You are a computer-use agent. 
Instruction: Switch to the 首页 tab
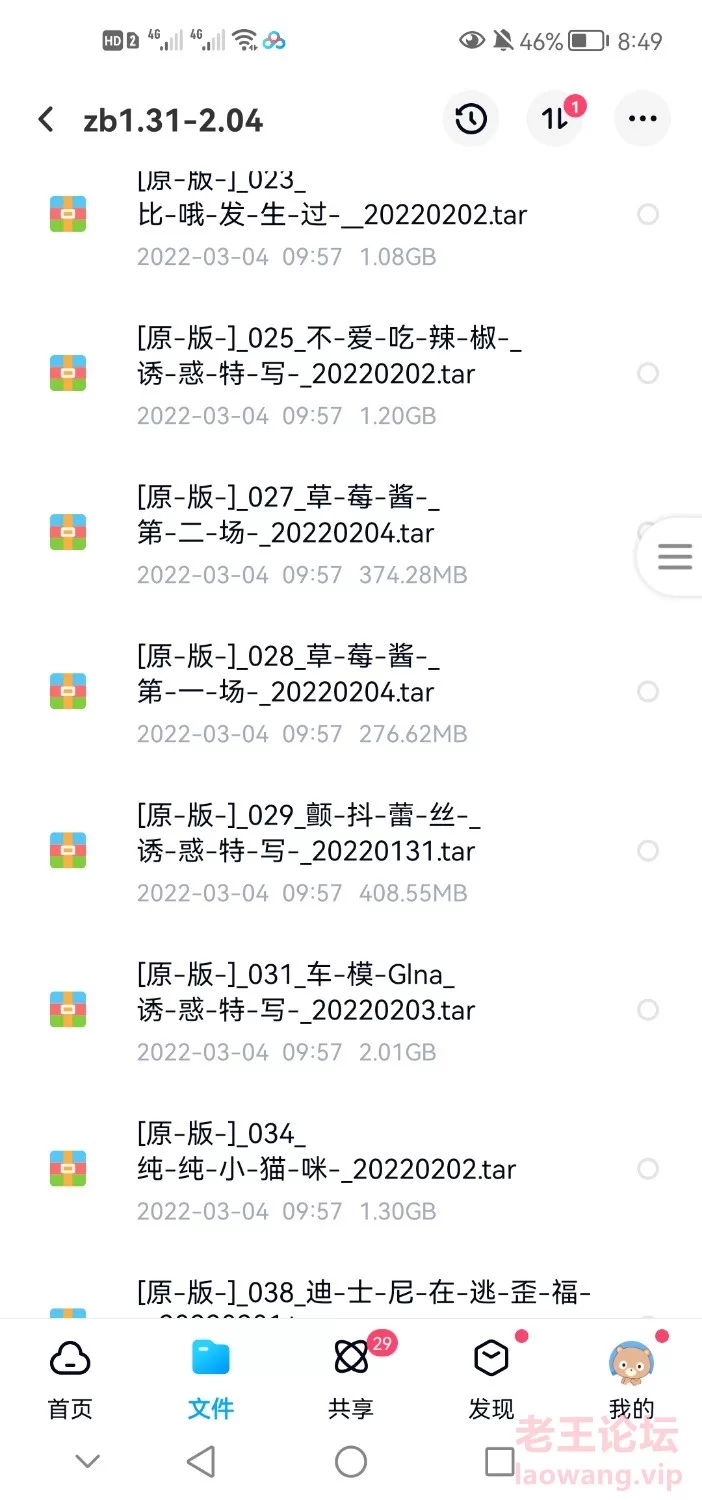(x=70, y=1380)
